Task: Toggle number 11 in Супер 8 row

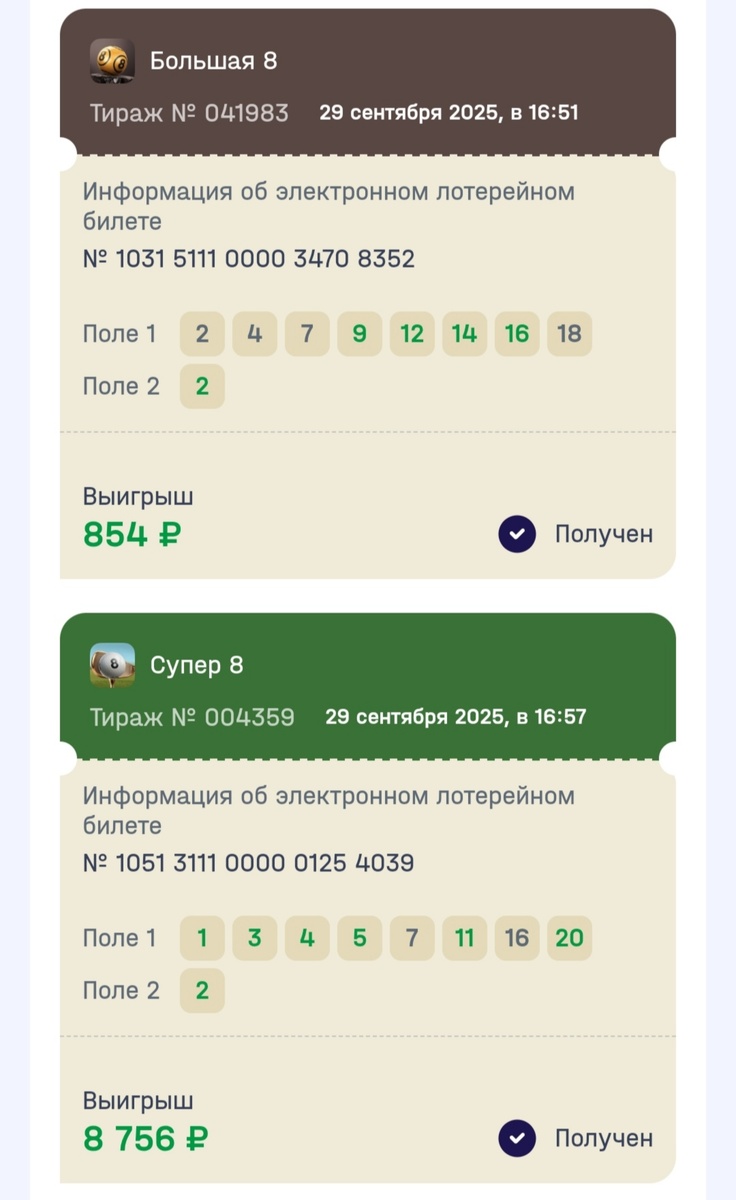Action: click(x=464, y=938)
